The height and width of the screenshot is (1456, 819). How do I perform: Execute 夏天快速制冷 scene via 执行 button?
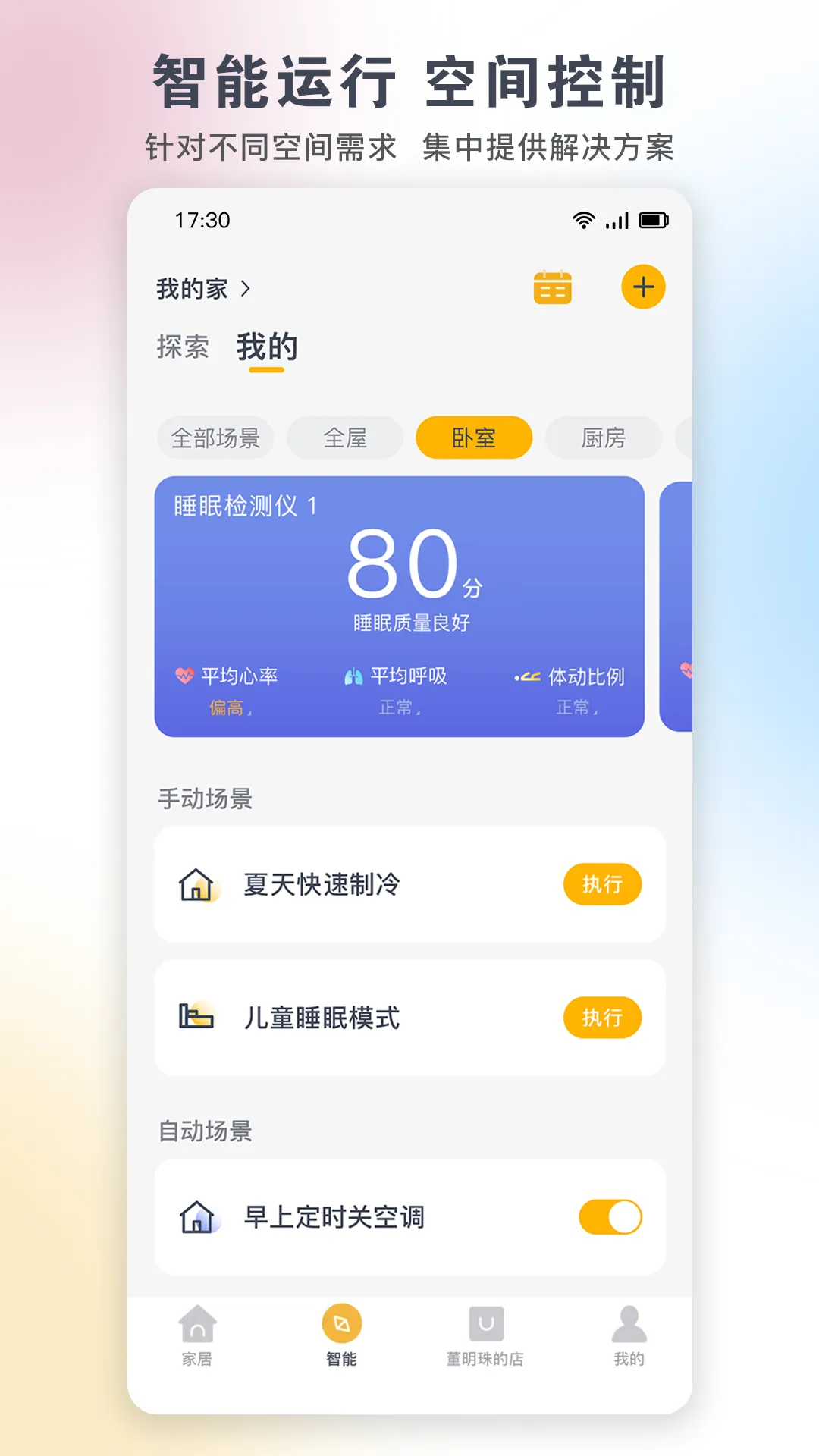(x=601, y=884)
